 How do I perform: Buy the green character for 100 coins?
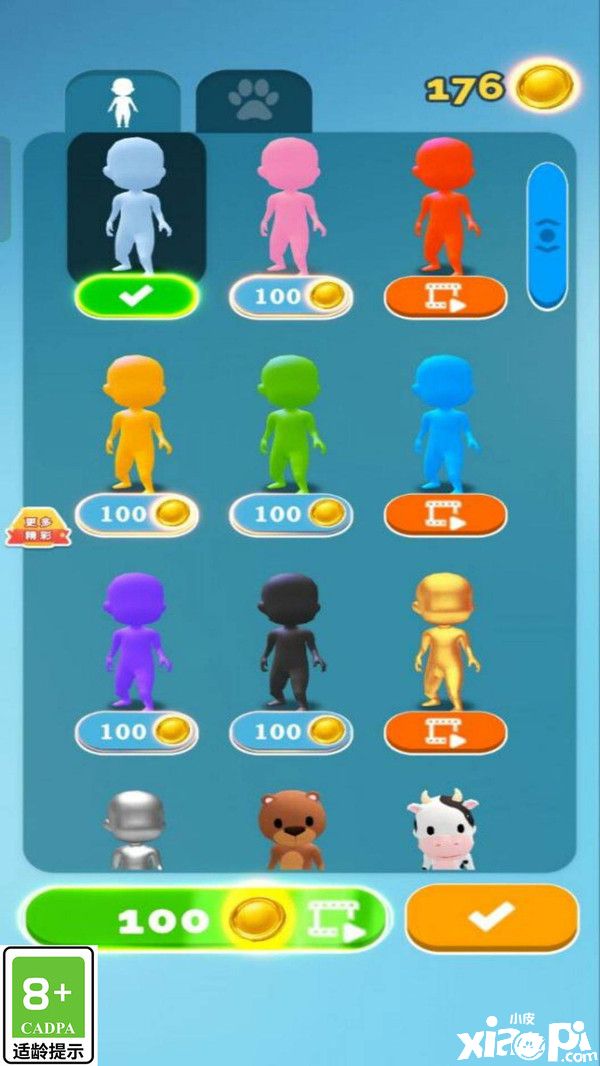tap(291, 514)
